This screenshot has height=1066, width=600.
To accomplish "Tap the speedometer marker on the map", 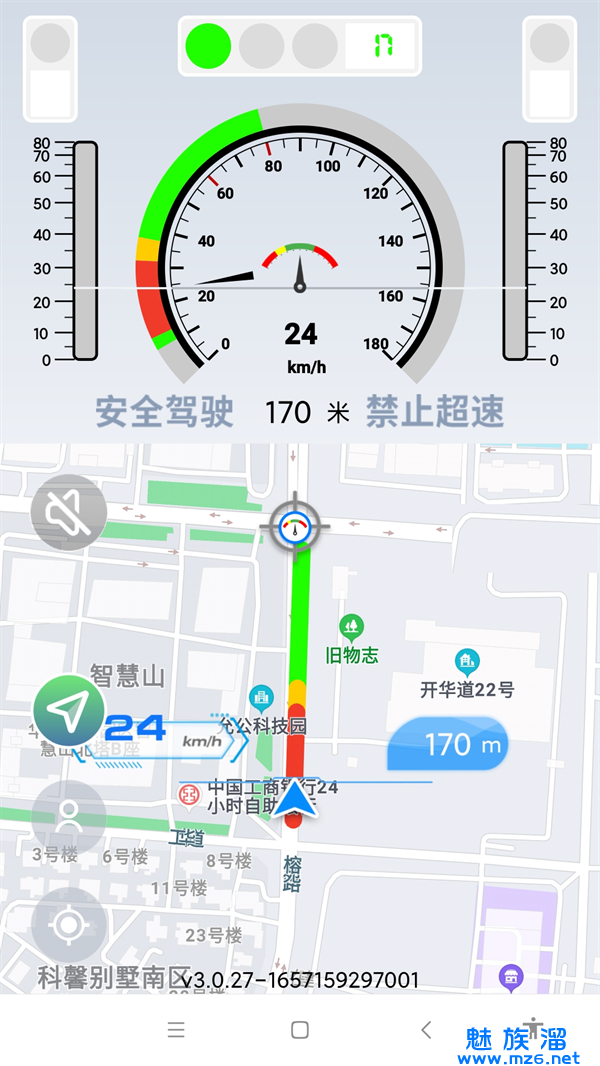I will pyautogui.click(x=294, y=526).
